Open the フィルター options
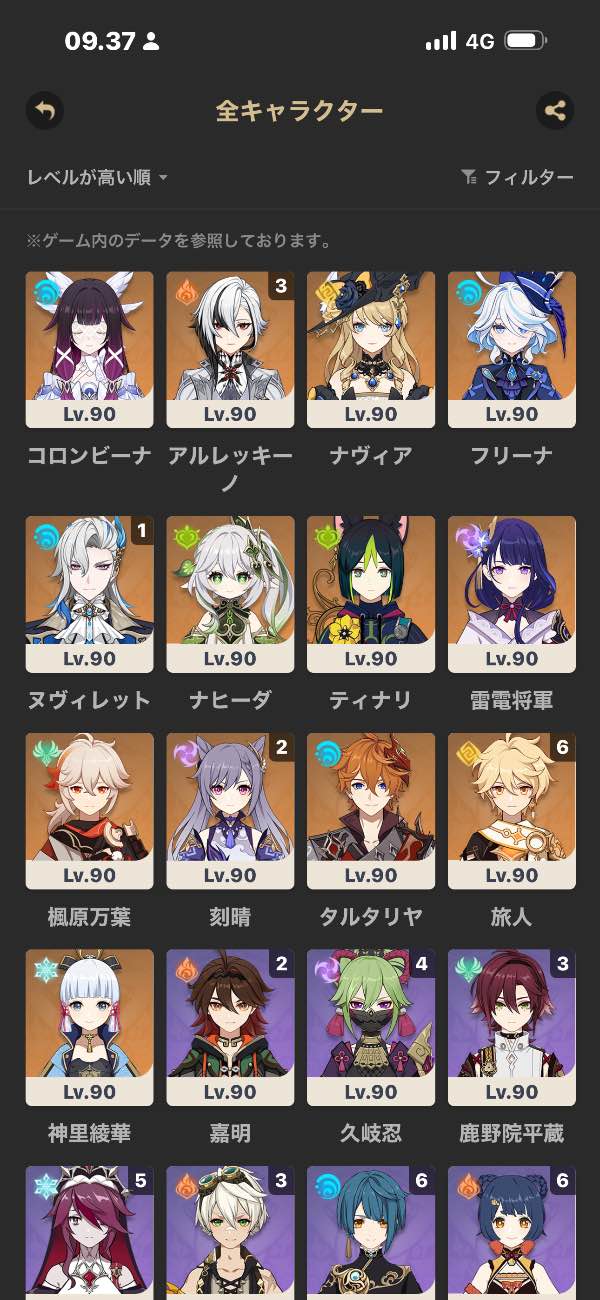 [x=517, y=178]
